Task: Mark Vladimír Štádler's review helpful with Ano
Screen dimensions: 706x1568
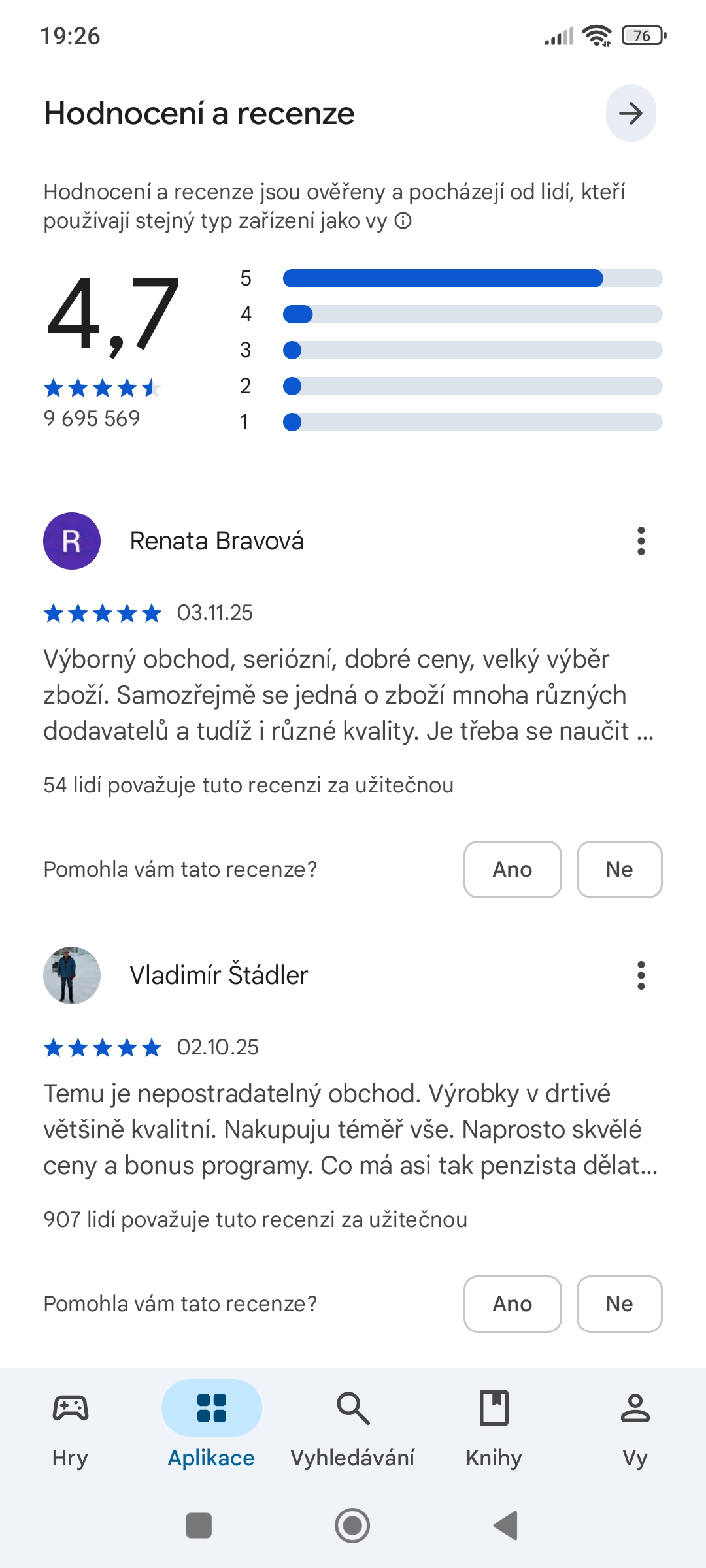Action: pos(513,1303)
